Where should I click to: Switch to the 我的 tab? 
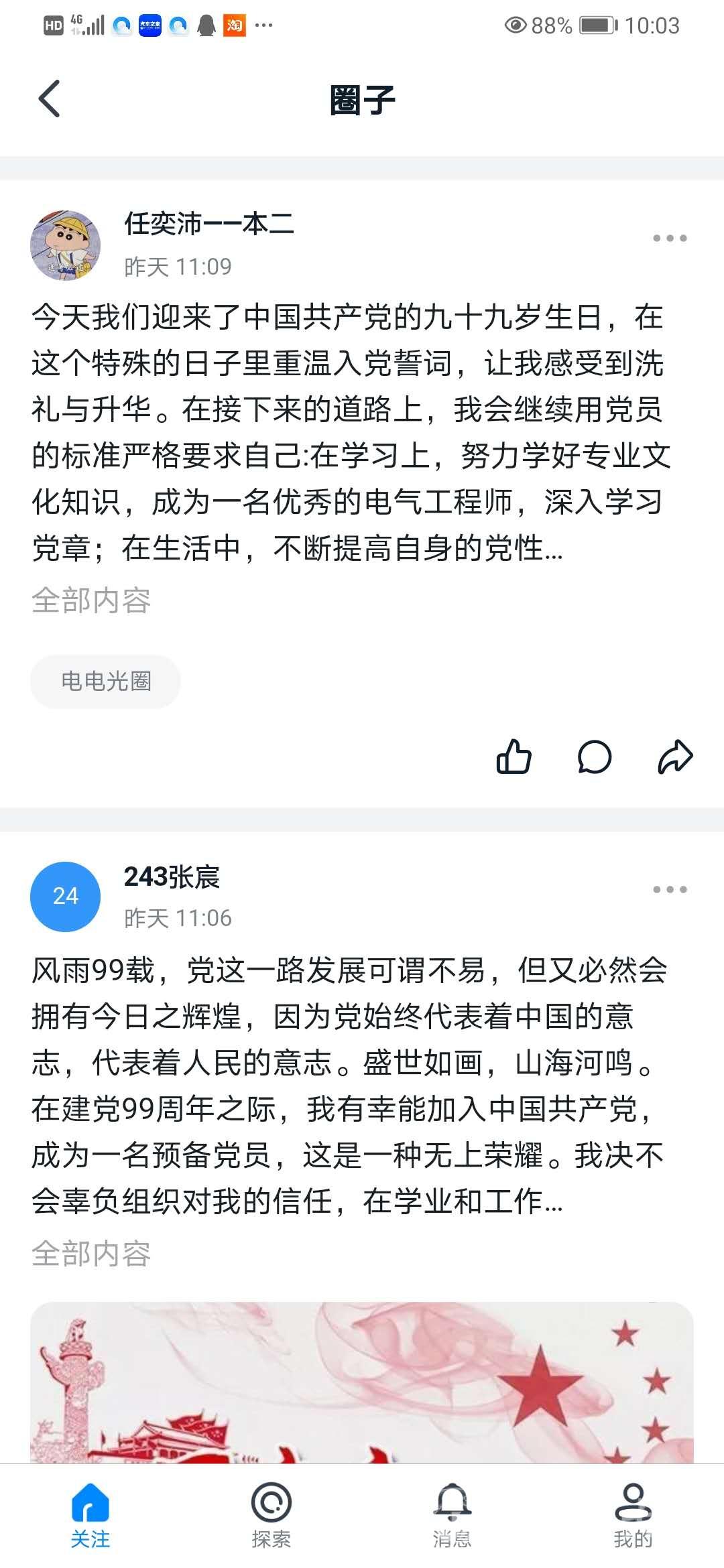coord(633,1516)
